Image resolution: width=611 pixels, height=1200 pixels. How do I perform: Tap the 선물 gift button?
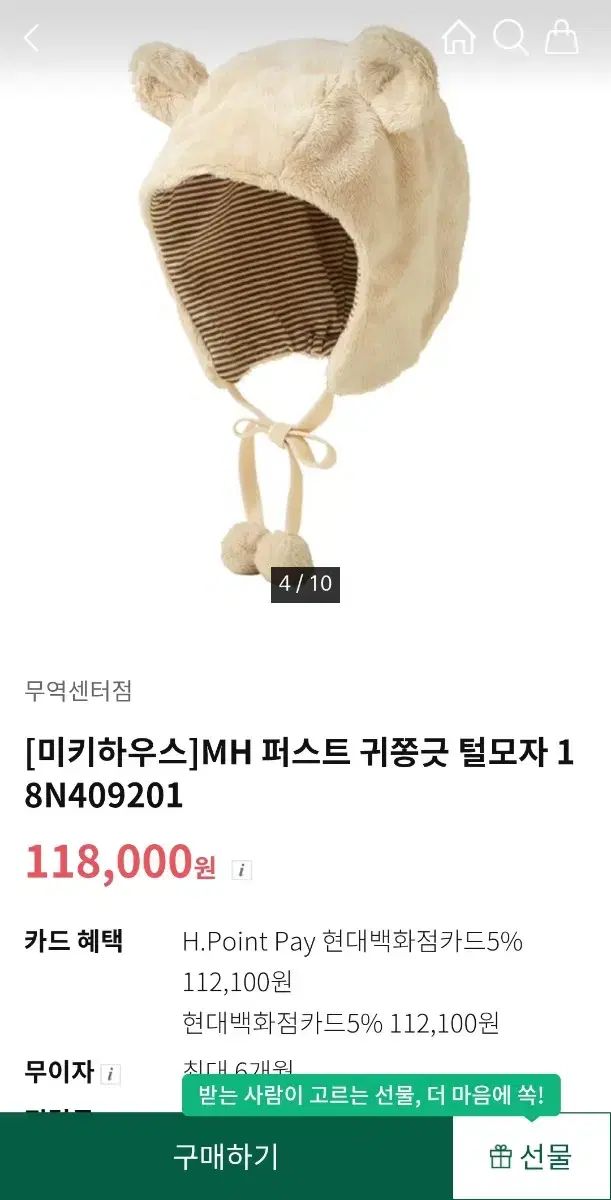tap(531, 1157)
